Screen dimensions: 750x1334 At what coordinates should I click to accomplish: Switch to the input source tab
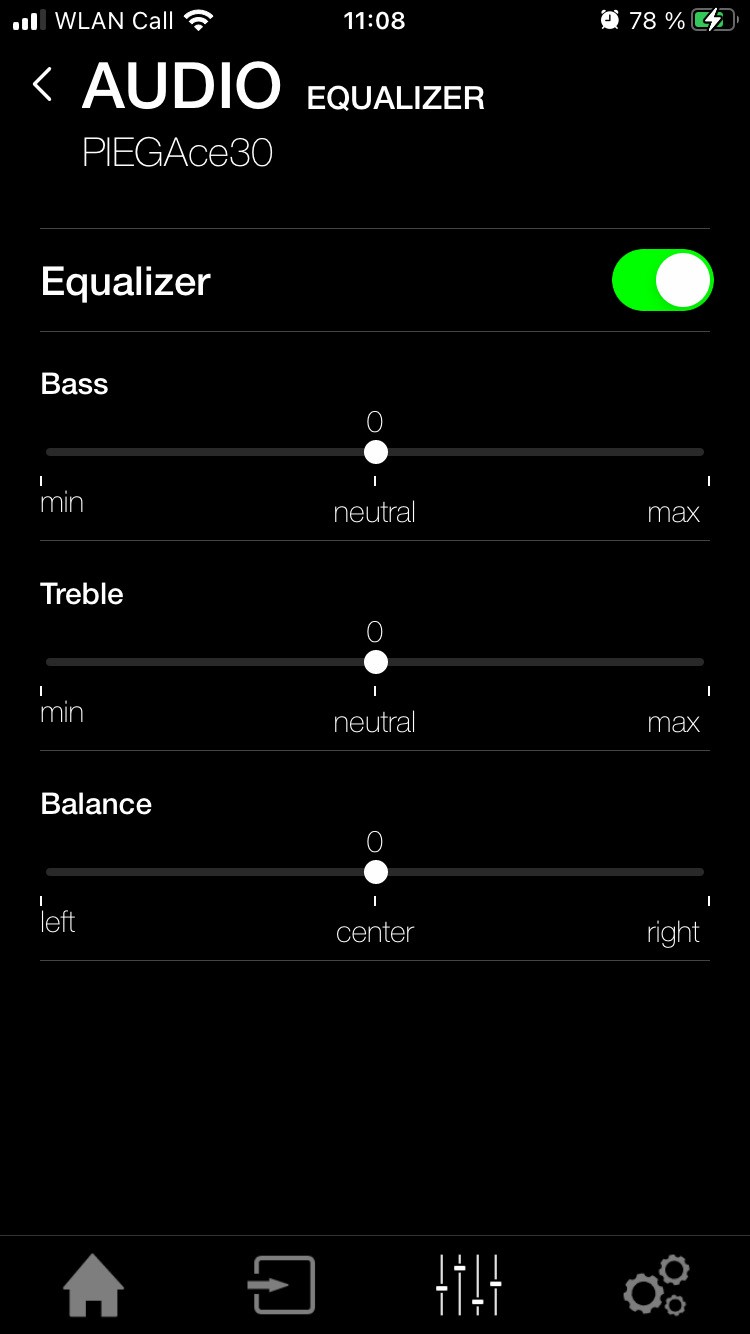click(281, 1285)
